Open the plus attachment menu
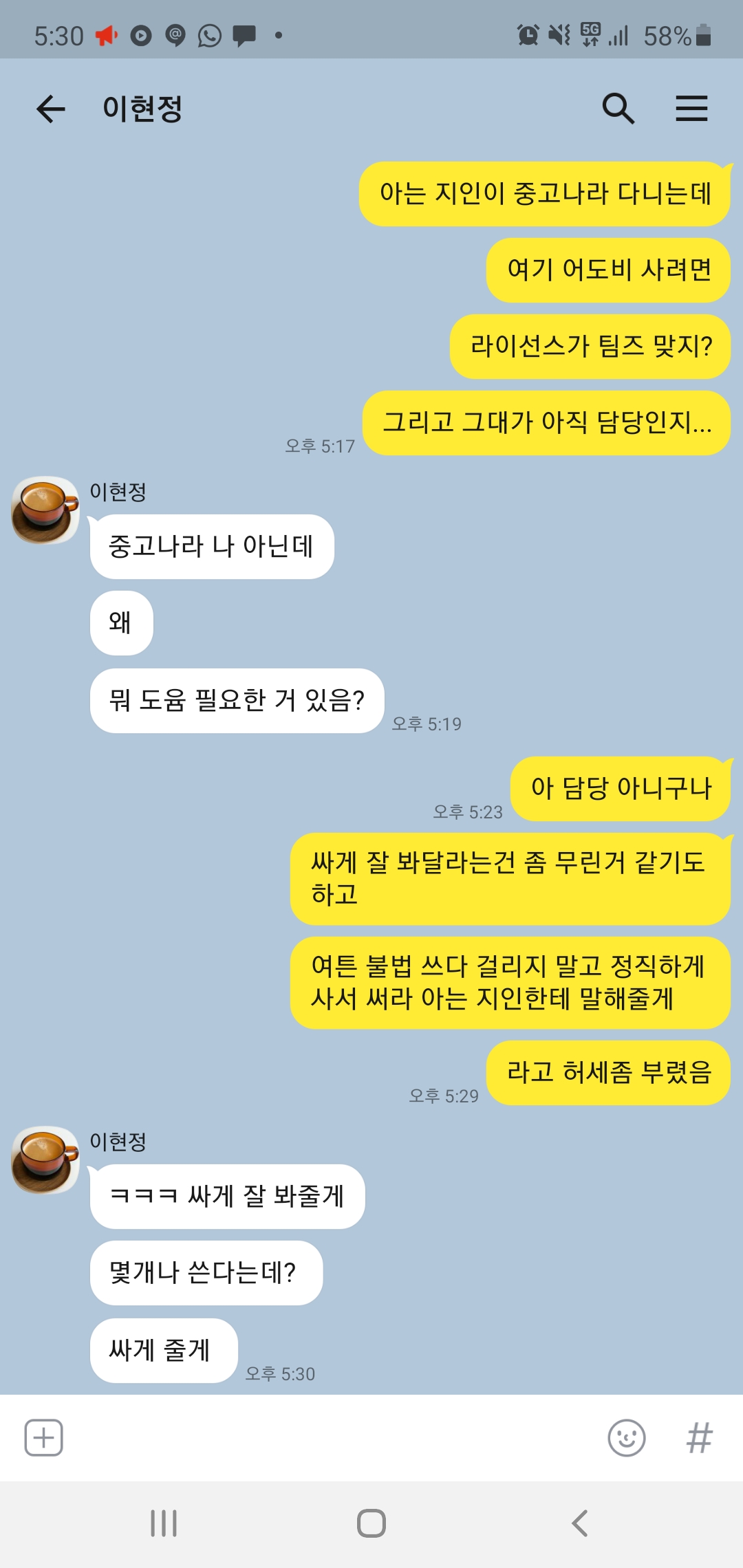 coord(44,1437)
